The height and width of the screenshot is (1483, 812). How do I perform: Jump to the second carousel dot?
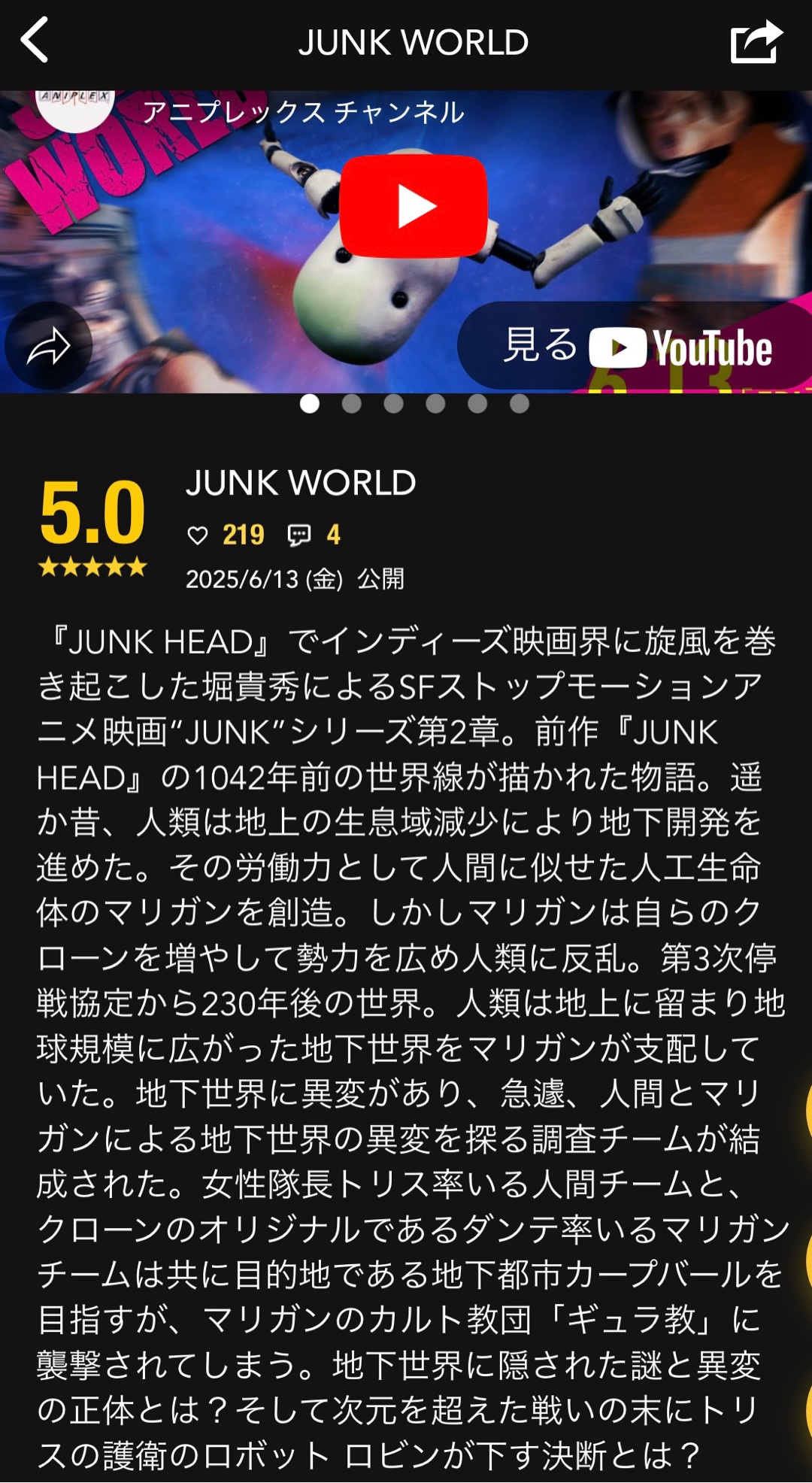coord(351,404)
